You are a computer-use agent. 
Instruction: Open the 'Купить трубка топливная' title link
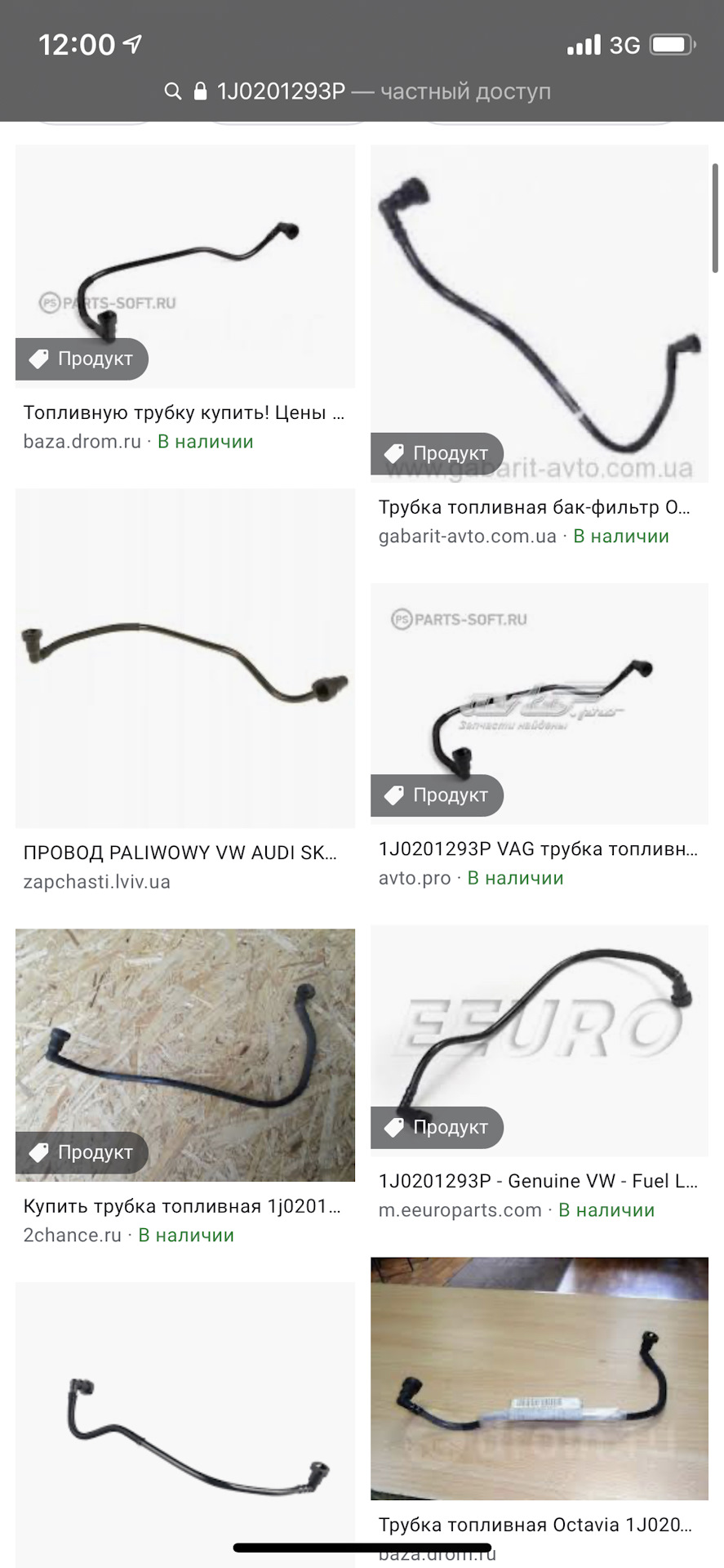(x=183, y=1206)
